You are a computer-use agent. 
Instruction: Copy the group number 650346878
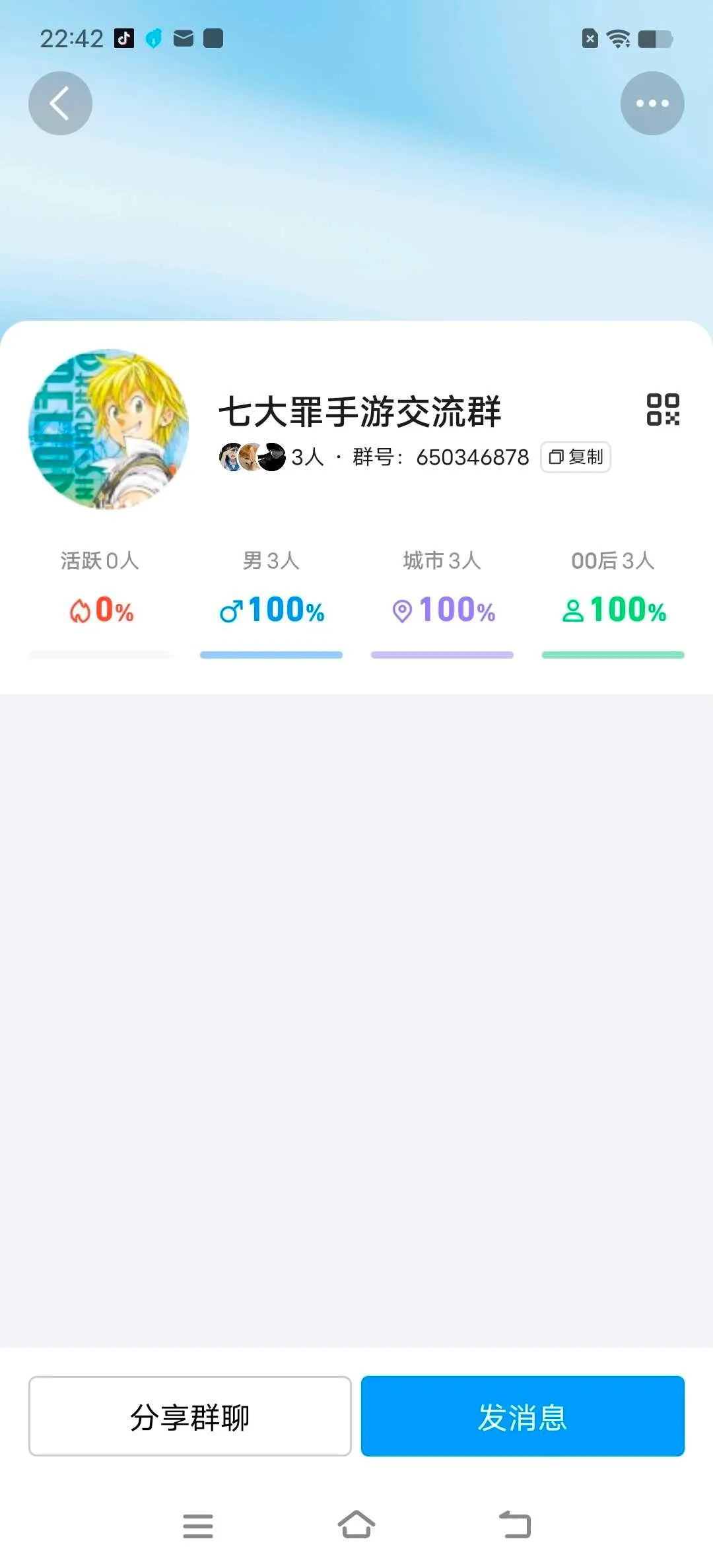576,457
